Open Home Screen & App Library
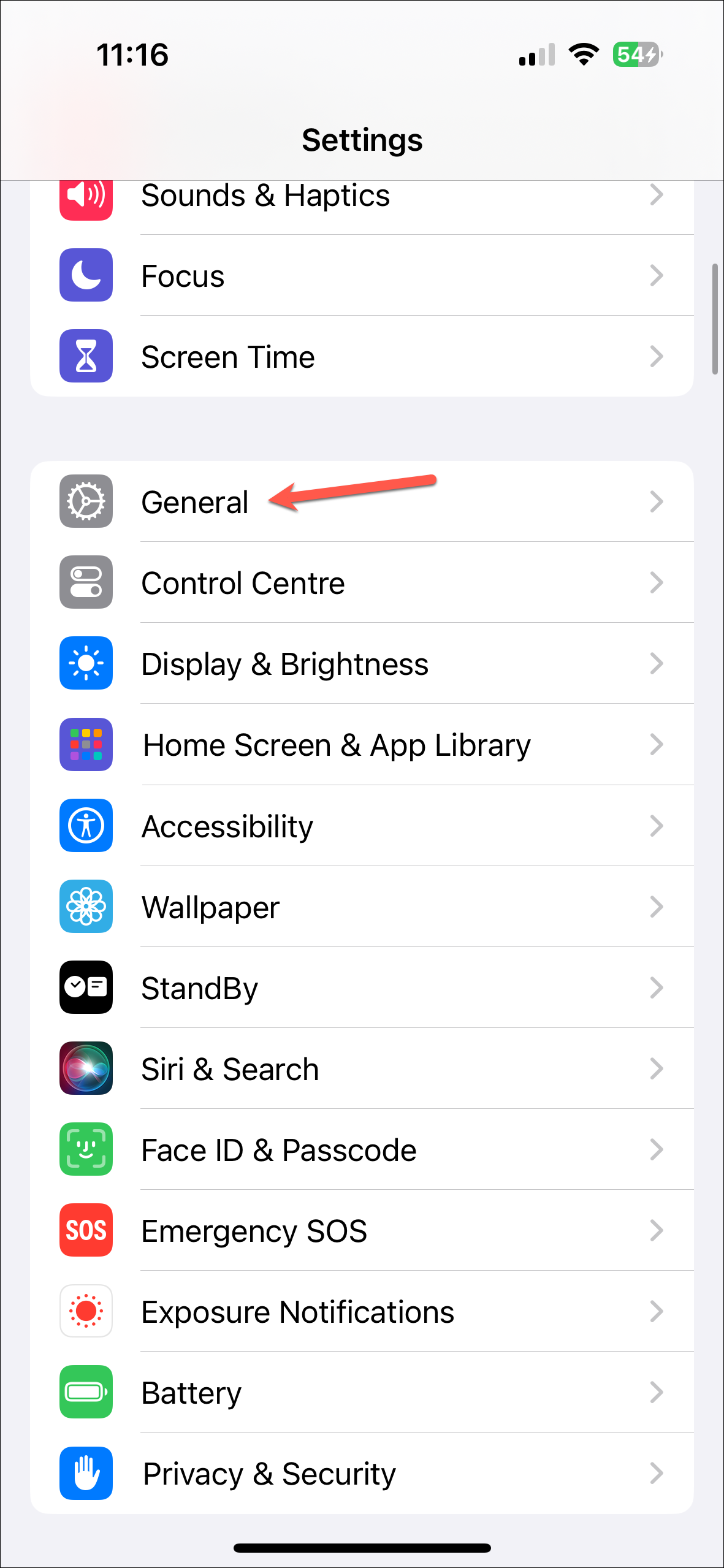The height and width of the screenshot is (1568, 724). coord(362,745)
